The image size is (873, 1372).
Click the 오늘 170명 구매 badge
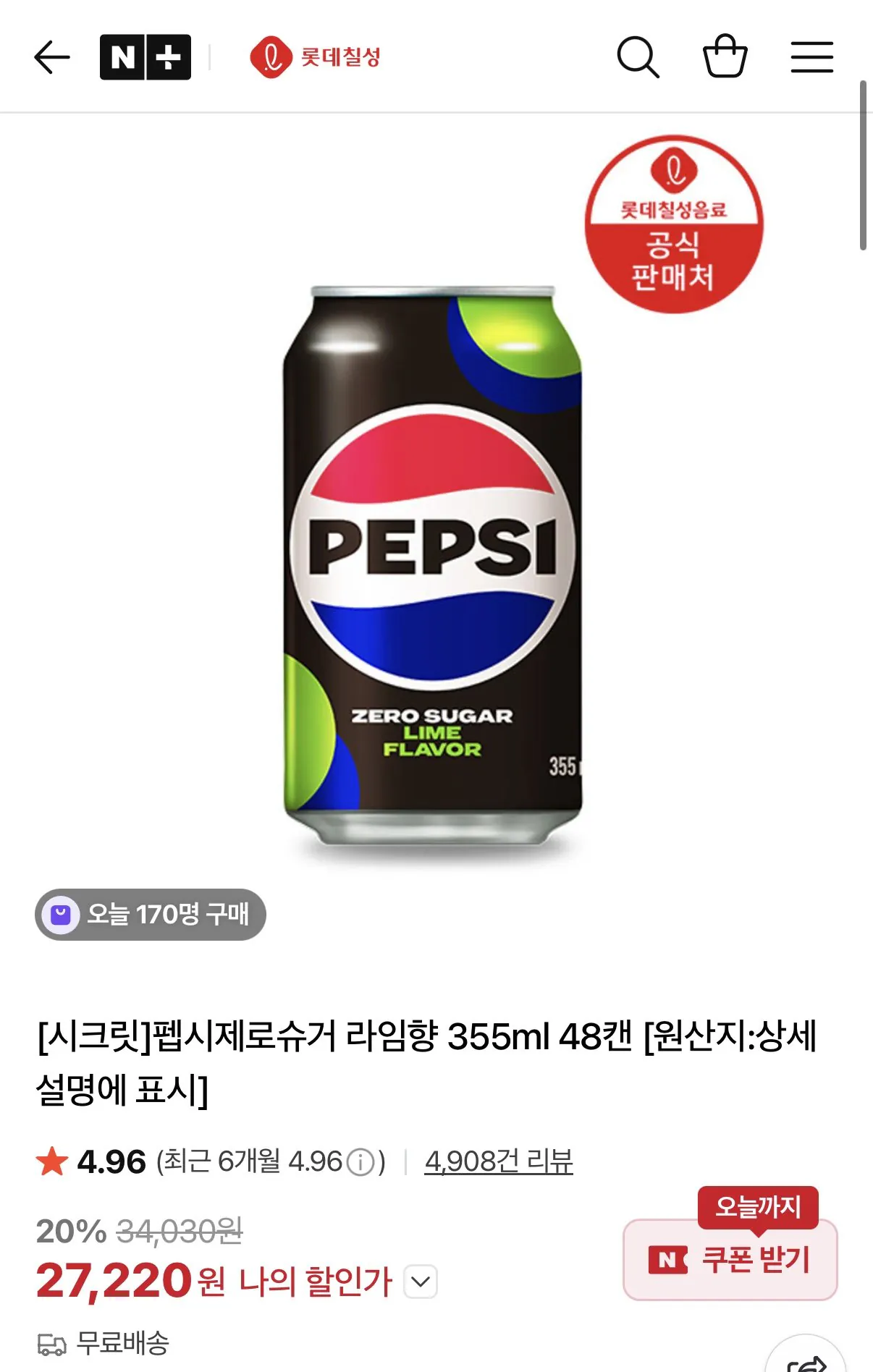151,915
